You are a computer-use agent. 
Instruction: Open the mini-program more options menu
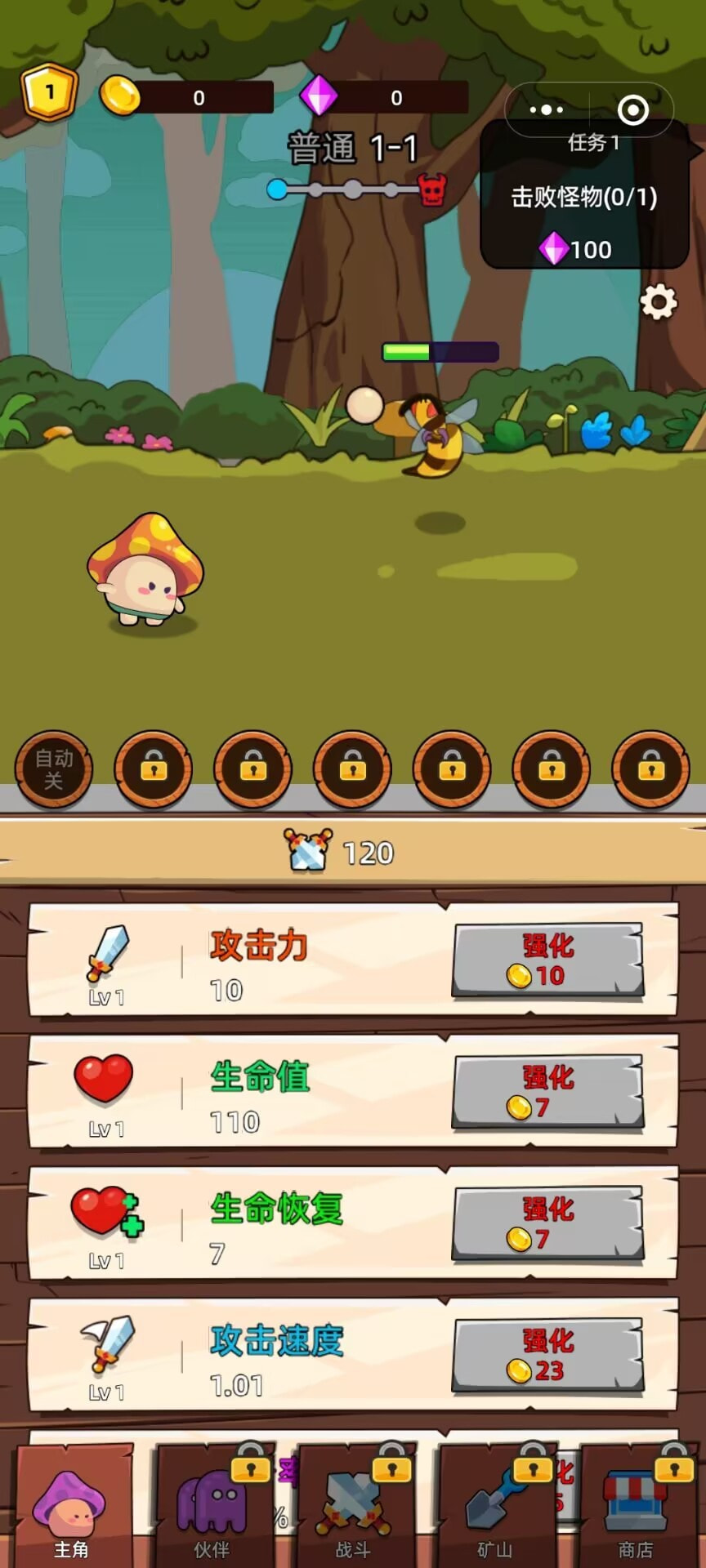click(546, 109)
